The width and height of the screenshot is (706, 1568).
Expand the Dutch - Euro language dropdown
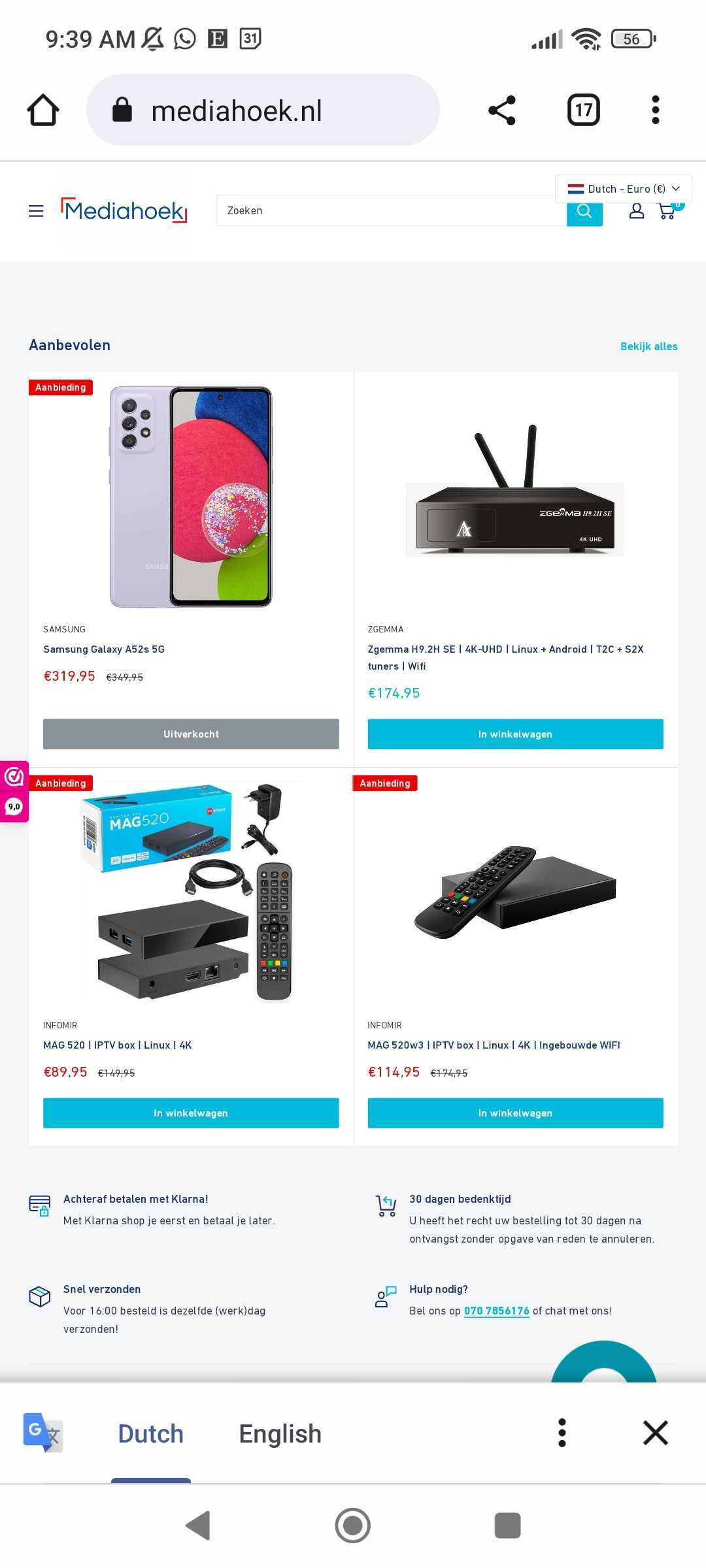pos(623,189)
